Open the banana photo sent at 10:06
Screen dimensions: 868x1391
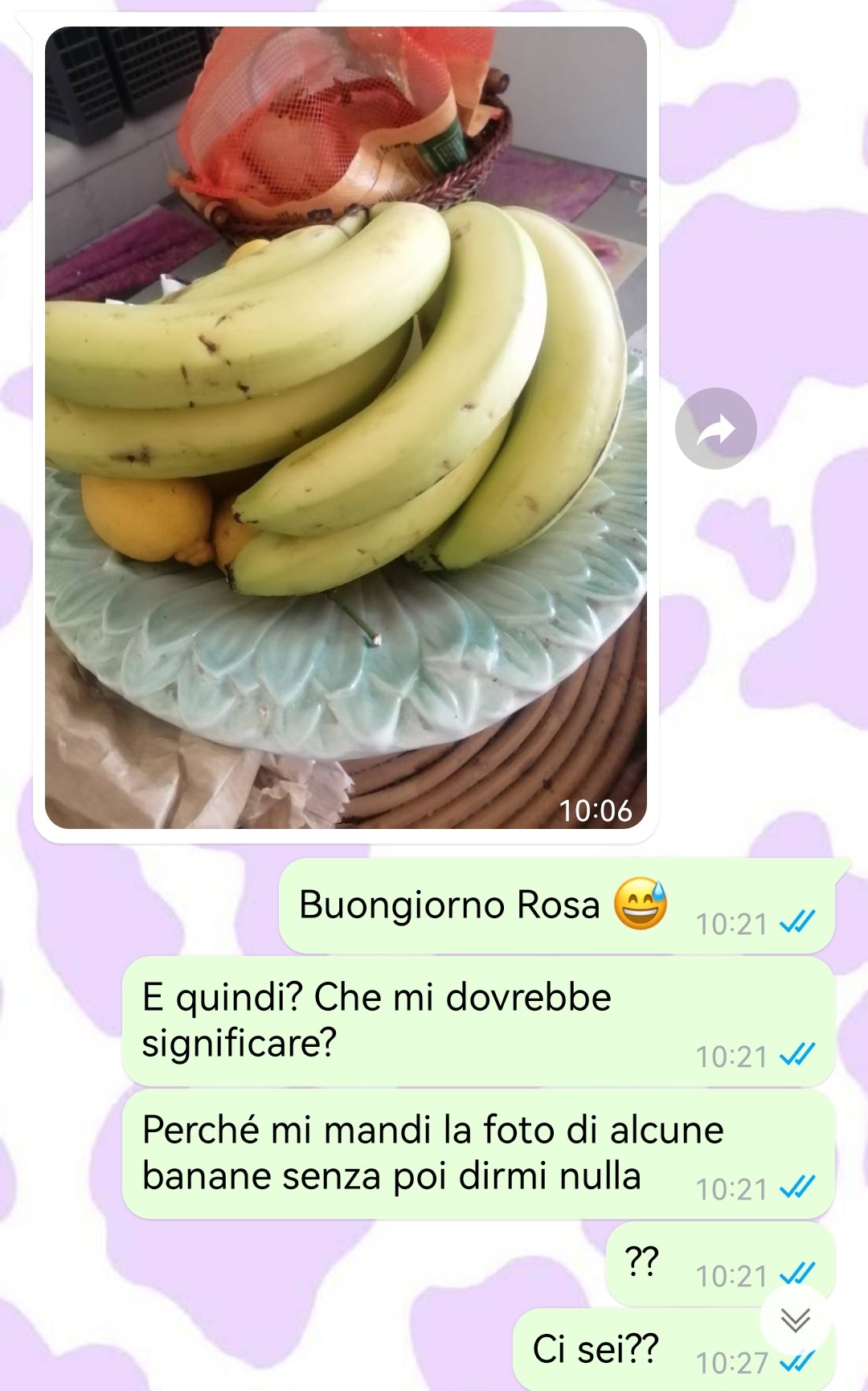(x=346, y=427)
